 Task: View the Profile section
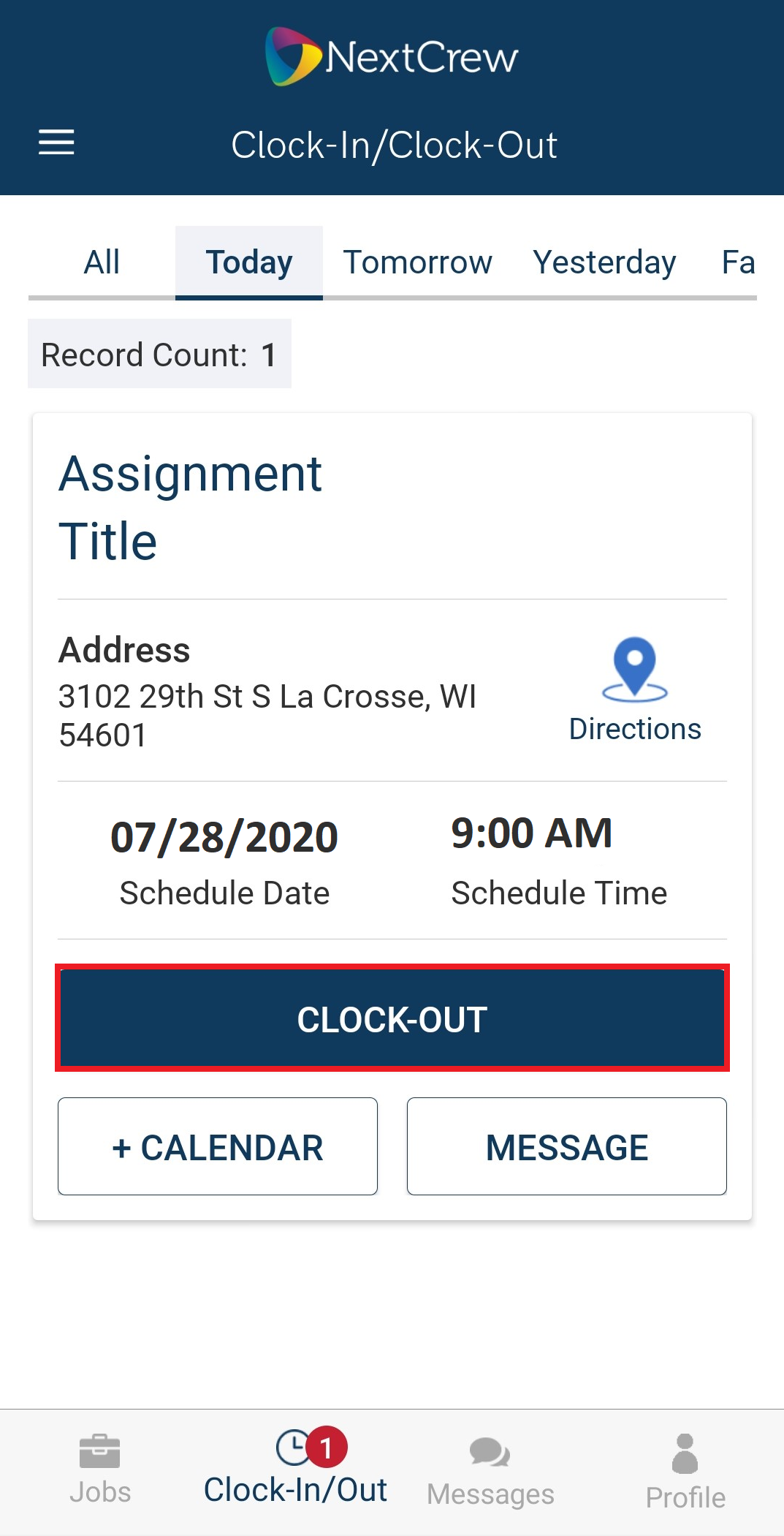click(x=685, y=1470)
